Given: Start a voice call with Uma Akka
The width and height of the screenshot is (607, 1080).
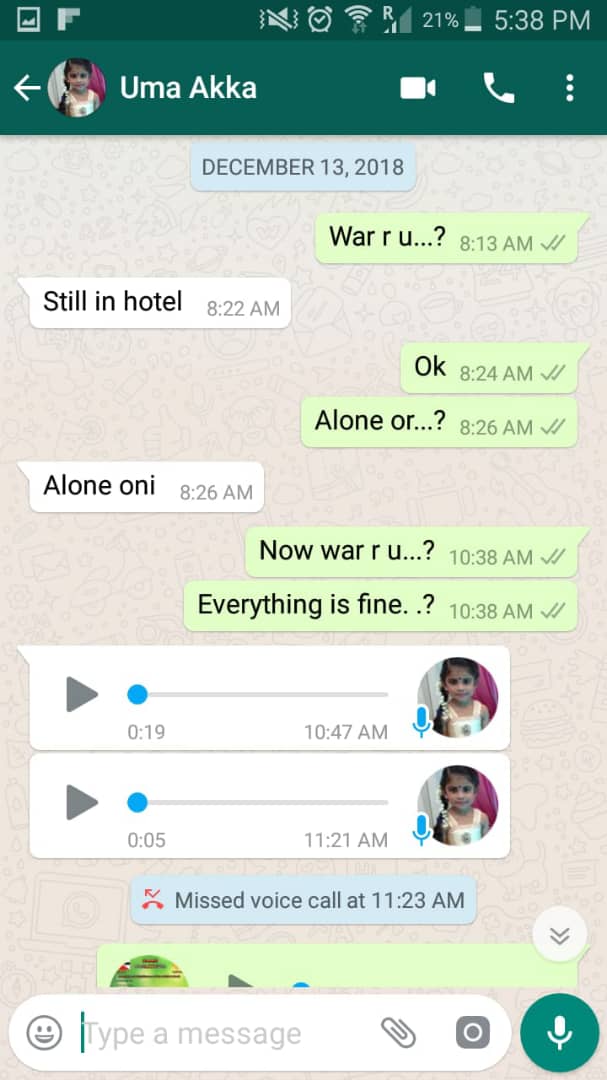Looking at the screenshot, I should pos(498,88).
